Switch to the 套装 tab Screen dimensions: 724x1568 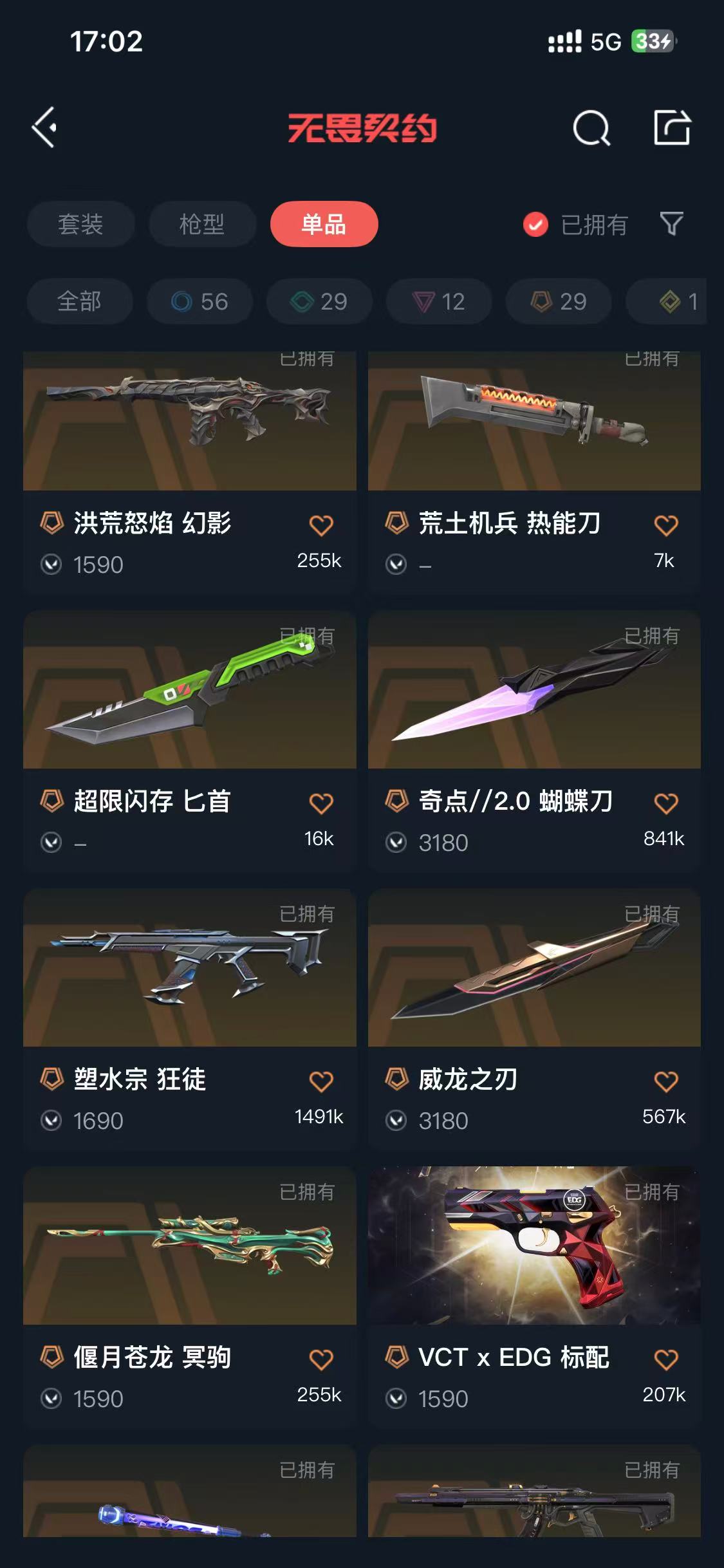pos(80,224)
